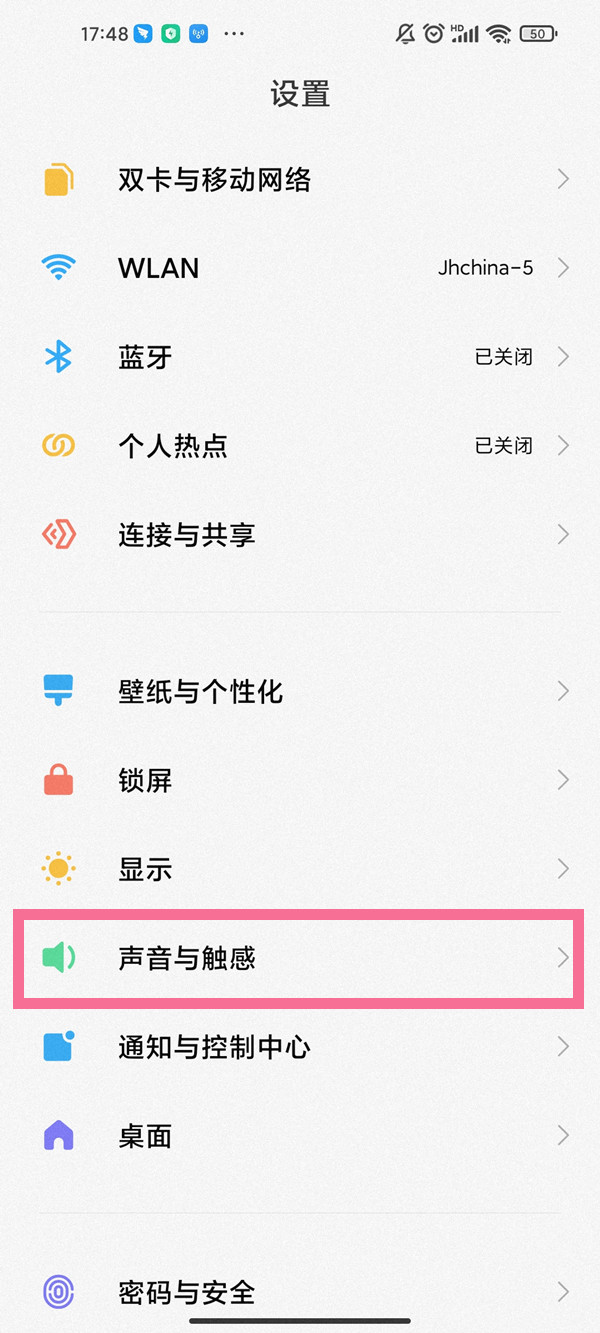Open 声音与触感 sound settings
This screenshot has height=1333, width=600.
coord(300,958)
